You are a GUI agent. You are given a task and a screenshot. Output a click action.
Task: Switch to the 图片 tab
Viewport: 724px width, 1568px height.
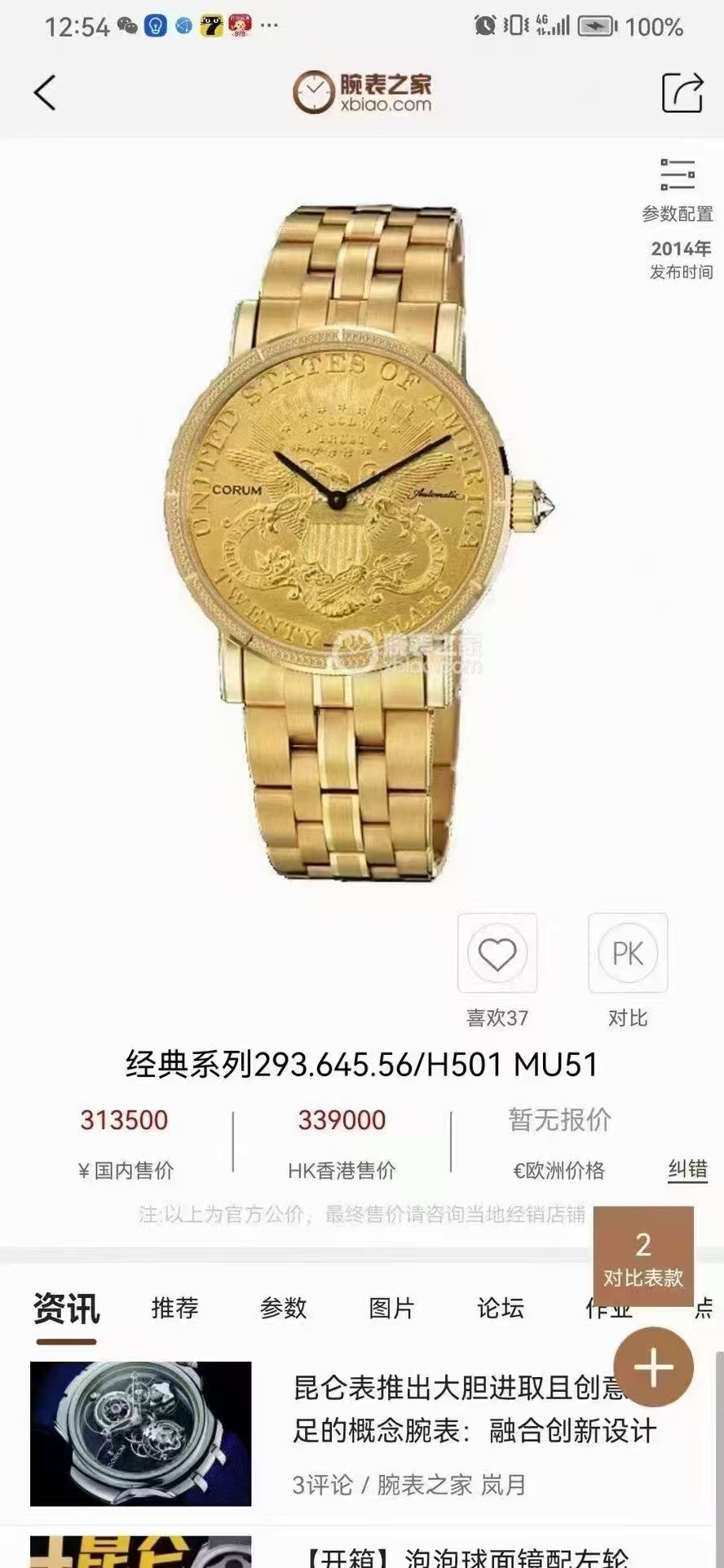coord(391,1308)
